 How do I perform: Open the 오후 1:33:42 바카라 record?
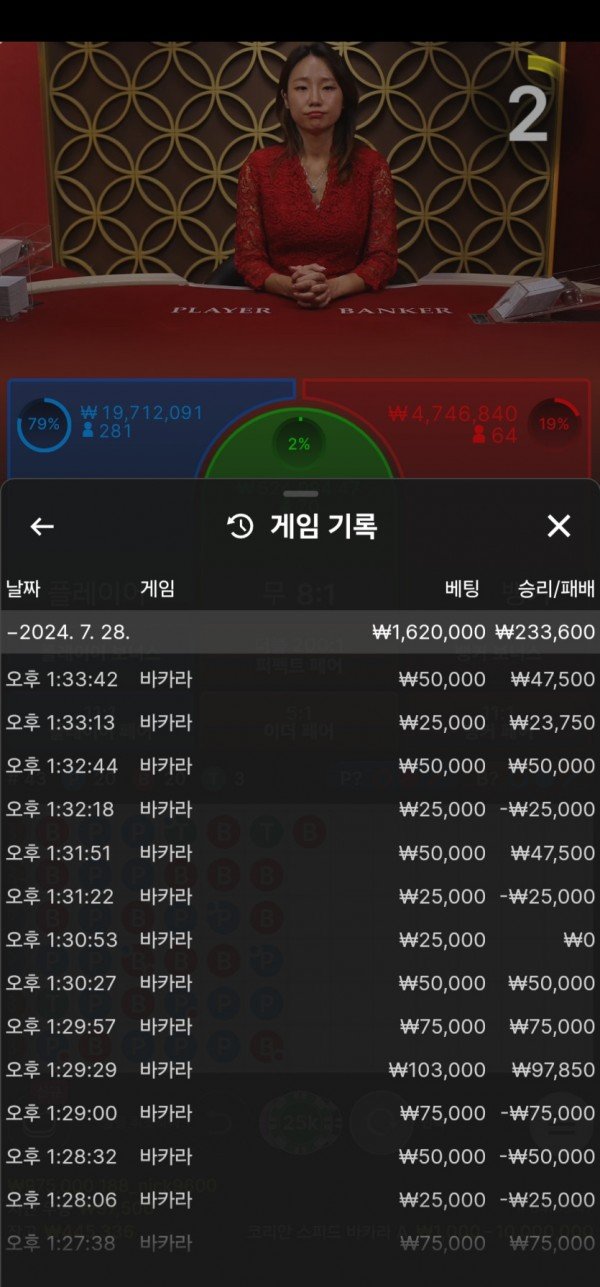[300, 680]
